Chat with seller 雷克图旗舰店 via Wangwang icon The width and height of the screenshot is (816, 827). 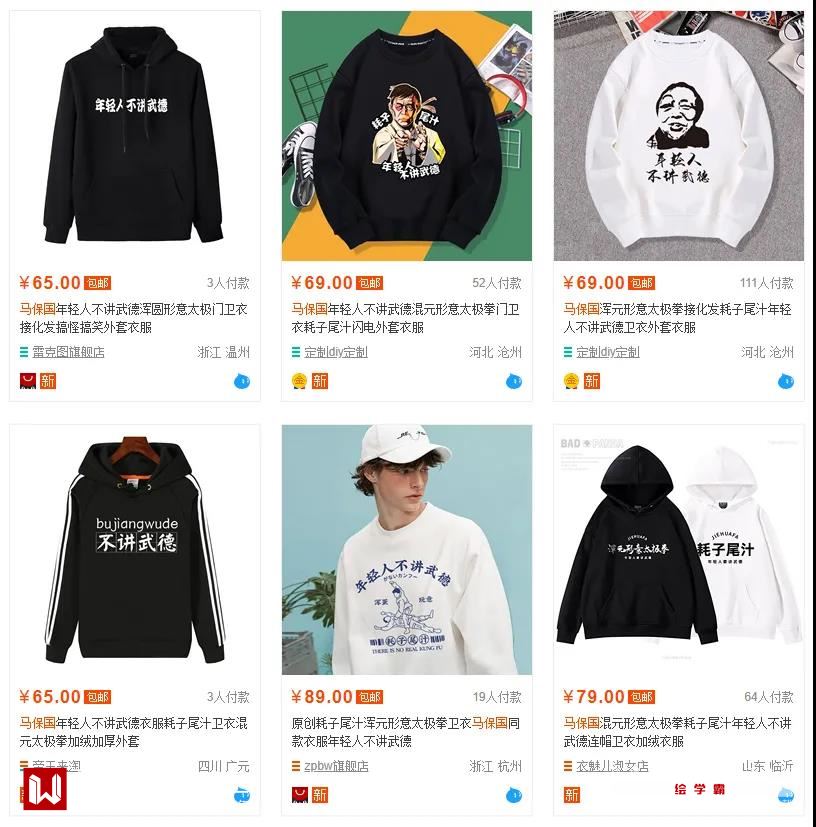pyautogui.click(x=242, y=381)
